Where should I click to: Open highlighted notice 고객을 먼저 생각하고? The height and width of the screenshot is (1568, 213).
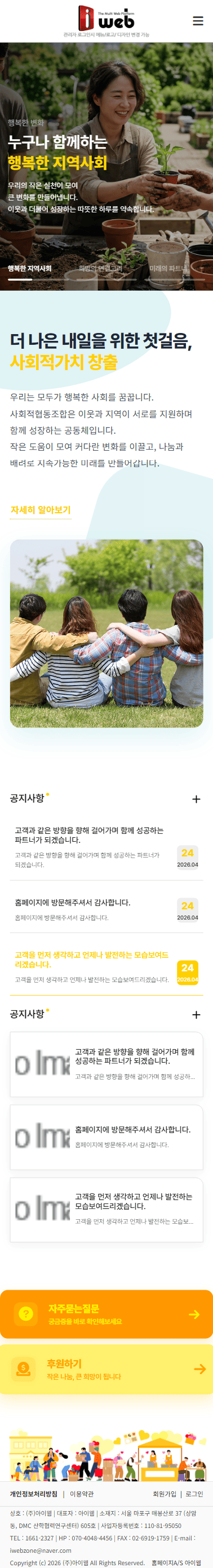[x=106, y=967]
